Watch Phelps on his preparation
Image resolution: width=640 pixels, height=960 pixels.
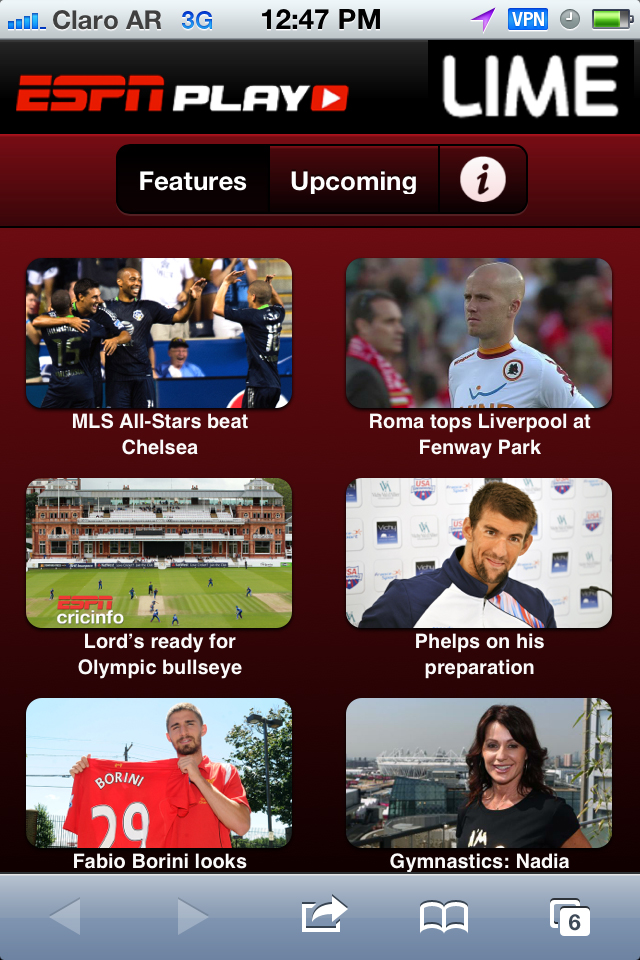[x=479, y=553]
